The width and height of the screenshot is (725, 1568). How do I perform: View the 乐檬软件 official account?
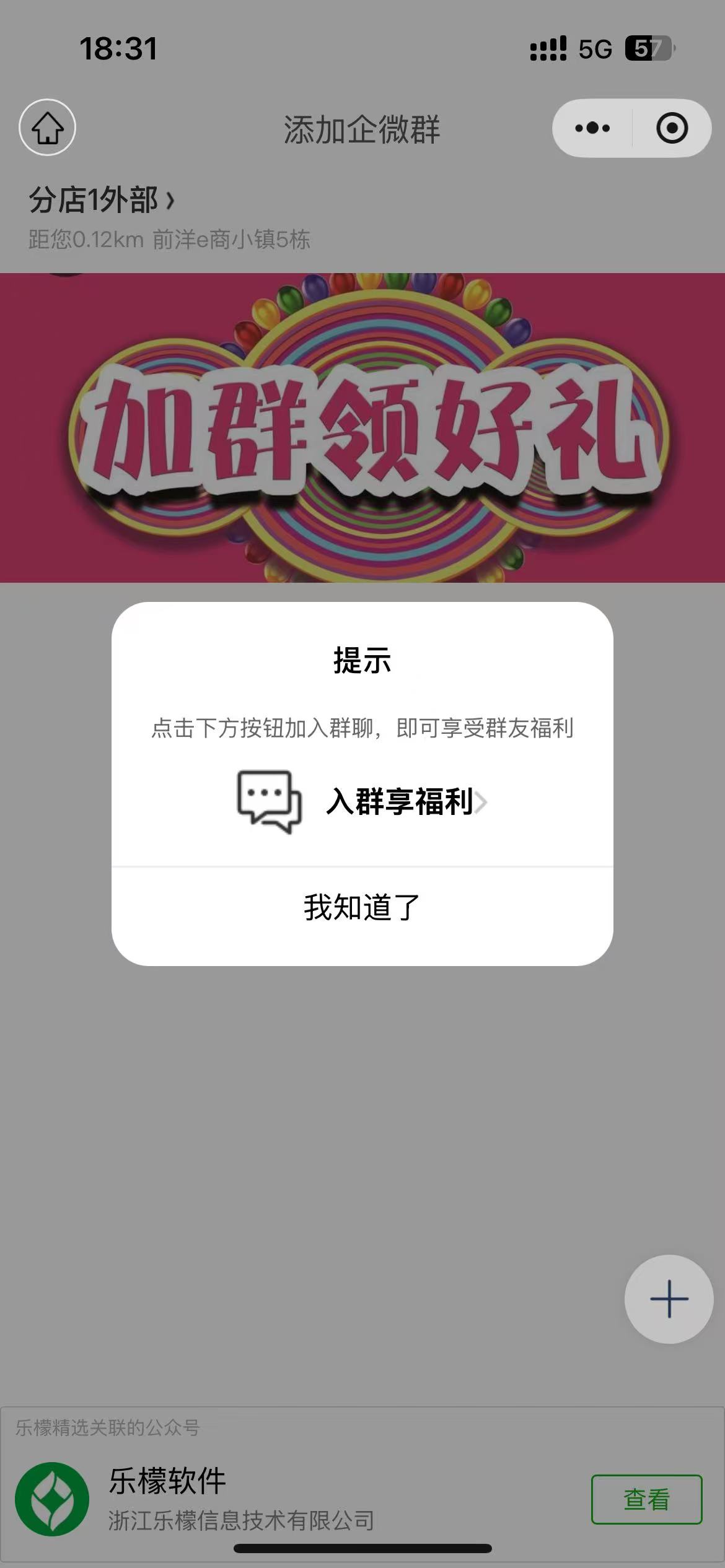tap(646, 1499)
